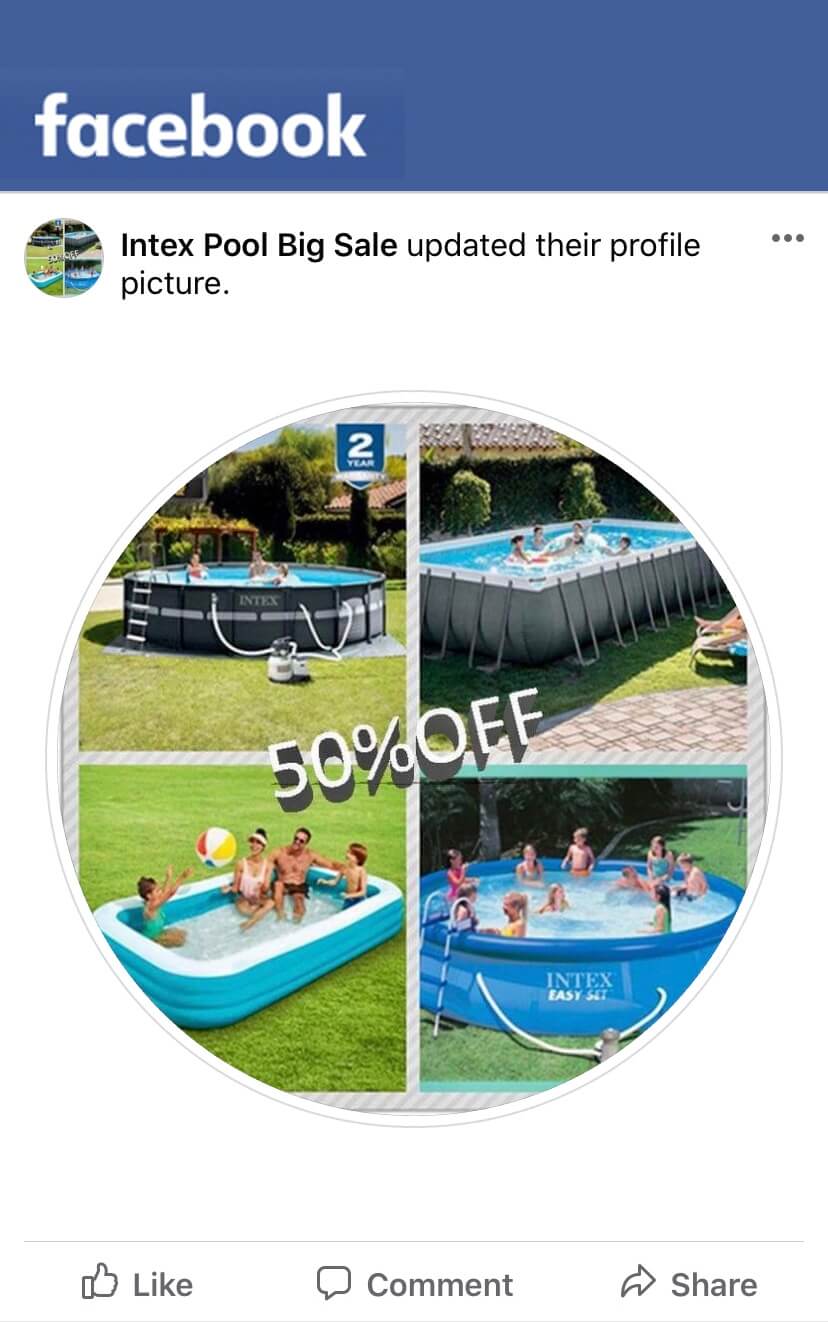Image resolution: width=828 pixels, height=1322 pixels.
Task: Open the Intex Pool Big Sale page name
Action: click(x=259, y=245)
